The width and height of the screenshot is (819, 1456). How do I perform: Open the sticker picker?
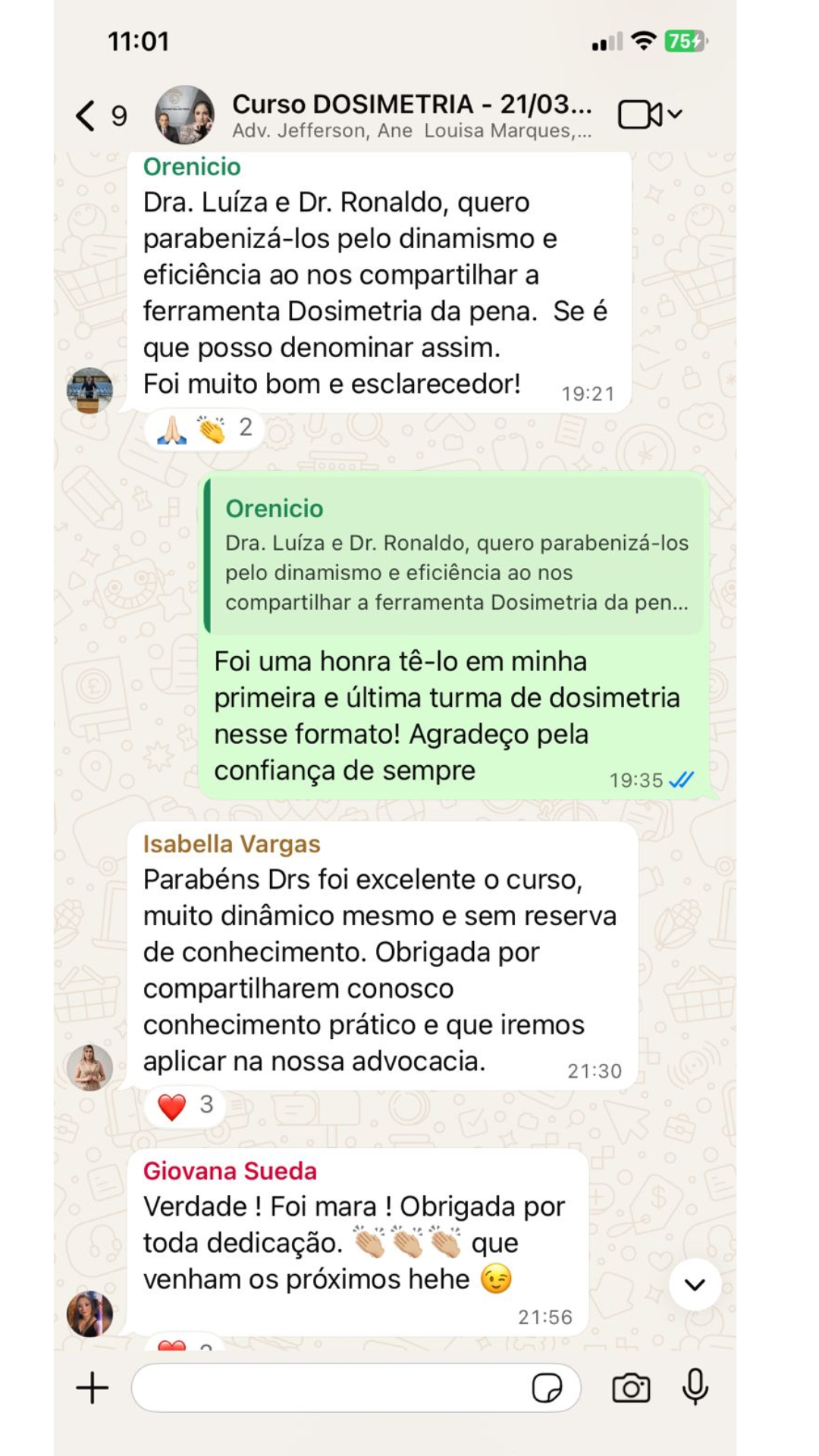coord(547,1388)
